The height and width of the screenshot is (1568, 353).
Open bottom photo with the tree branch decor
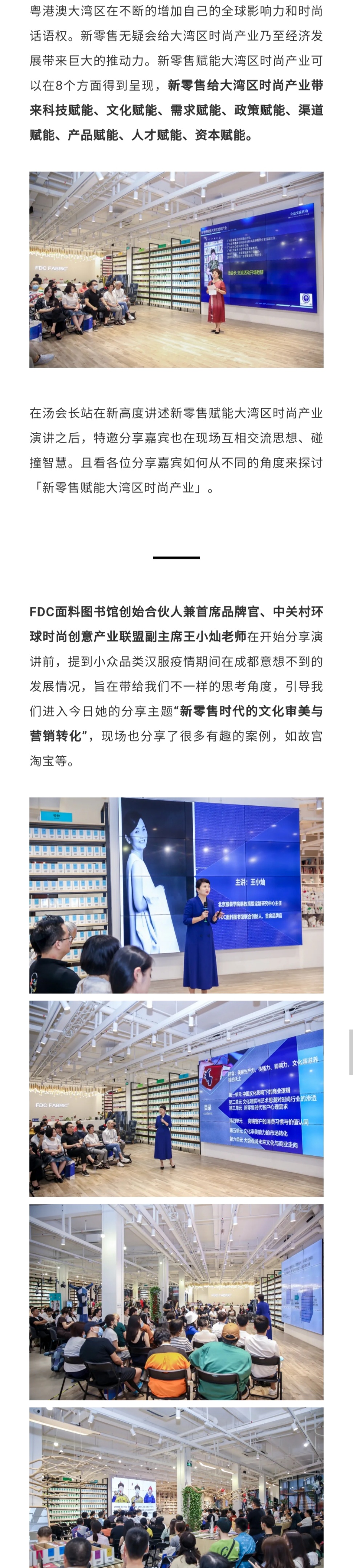coord(176,1491)
